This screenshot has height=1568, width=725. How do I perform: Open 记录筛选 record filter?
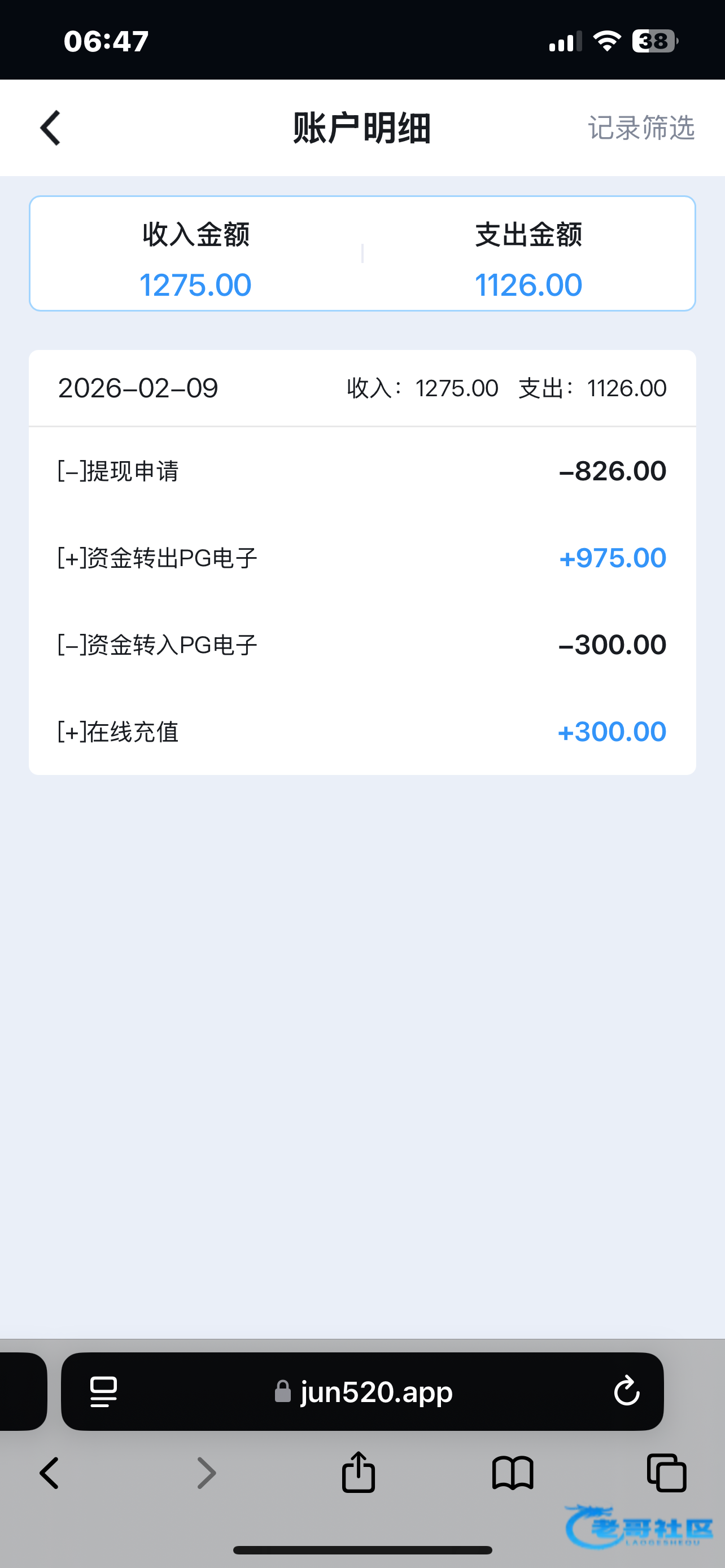point(640,128)
